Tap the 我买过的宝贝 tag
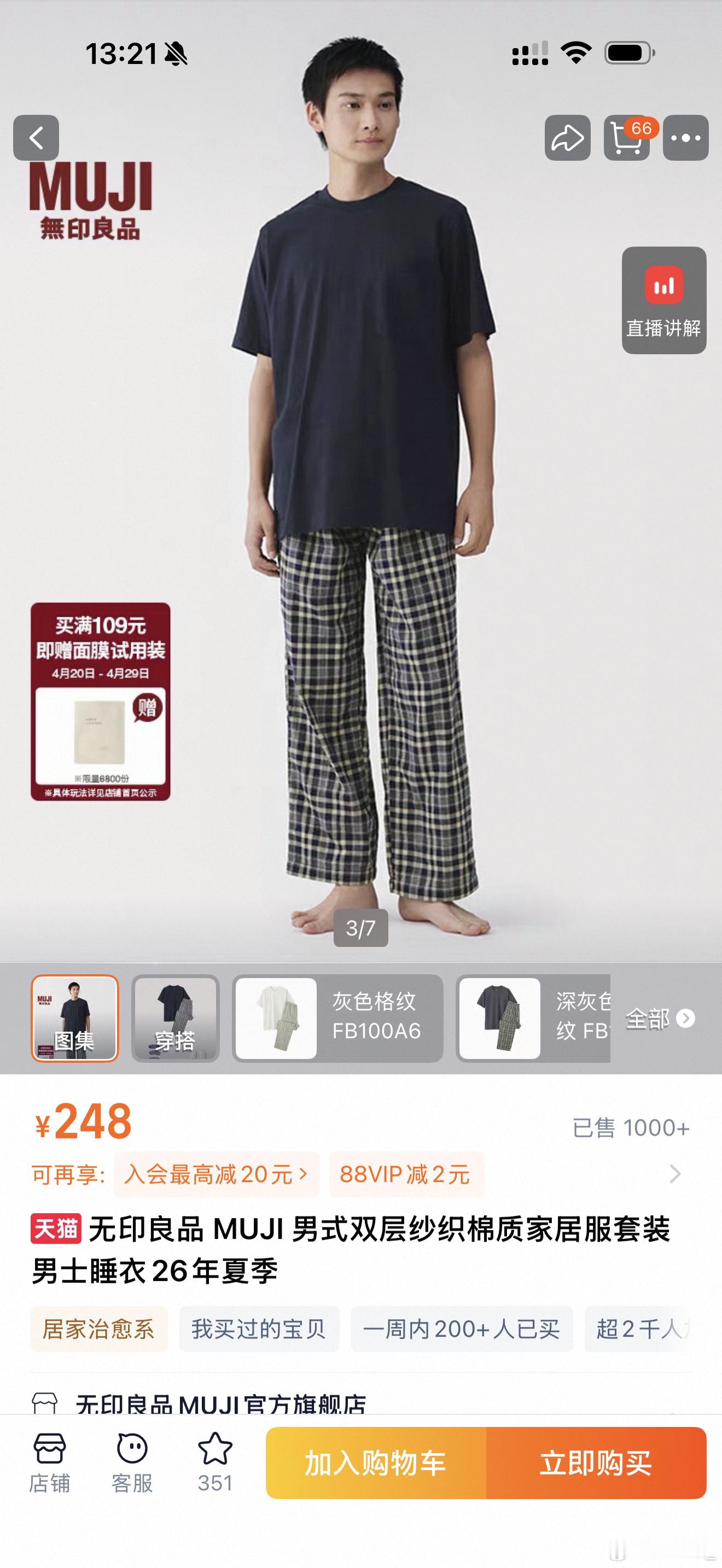Viewport: 722px width, 1568px height. click(259, 1330)
